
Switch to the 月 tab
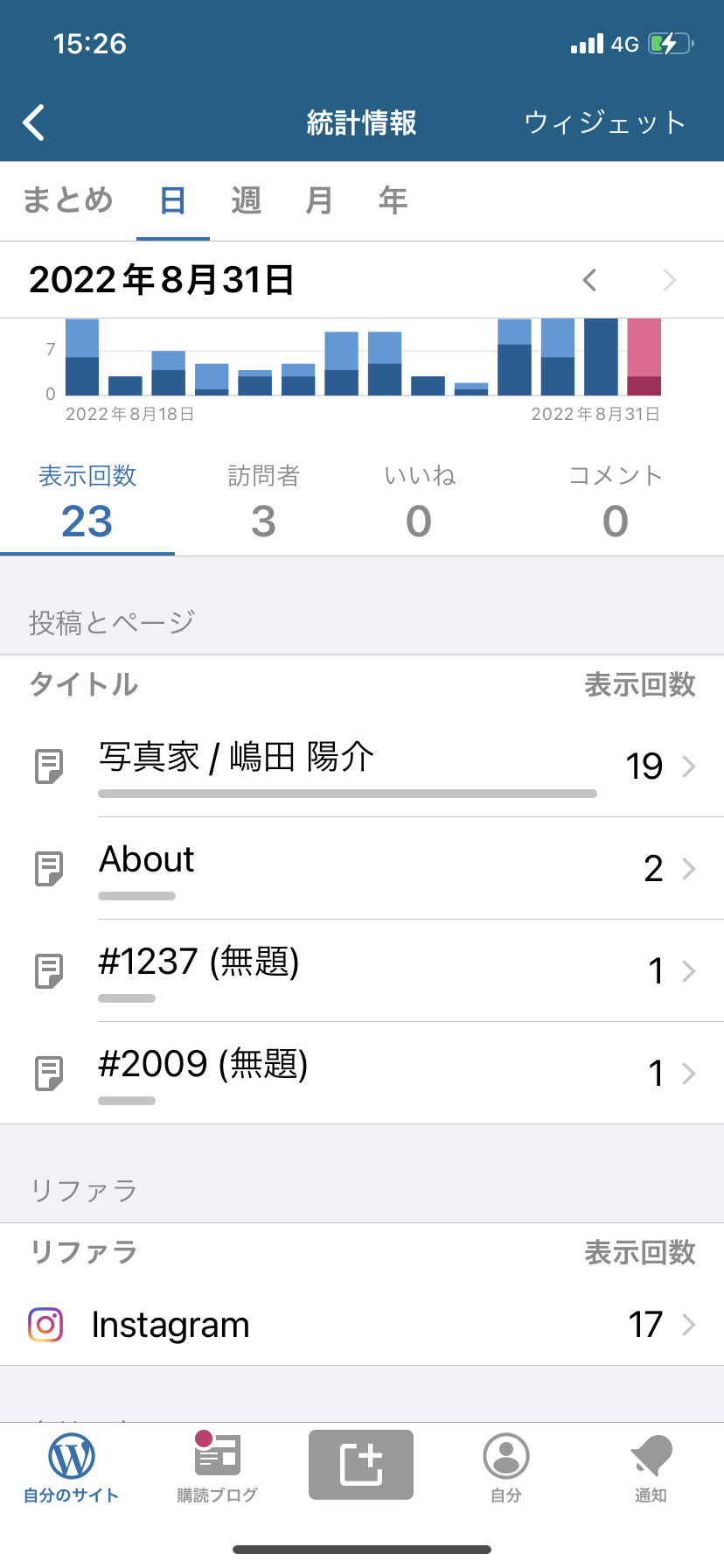pos(319,200)
